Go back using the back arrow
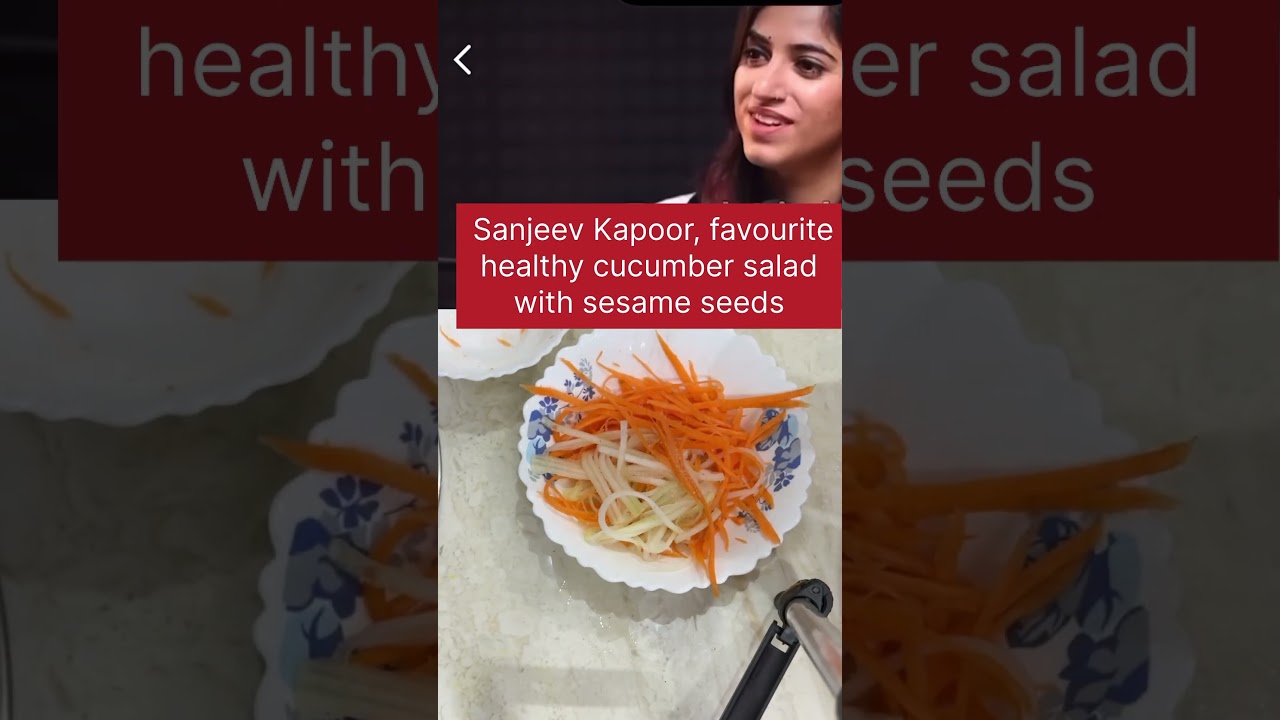The width and height of the screenshot is (1280, 720). coord(462,60)
